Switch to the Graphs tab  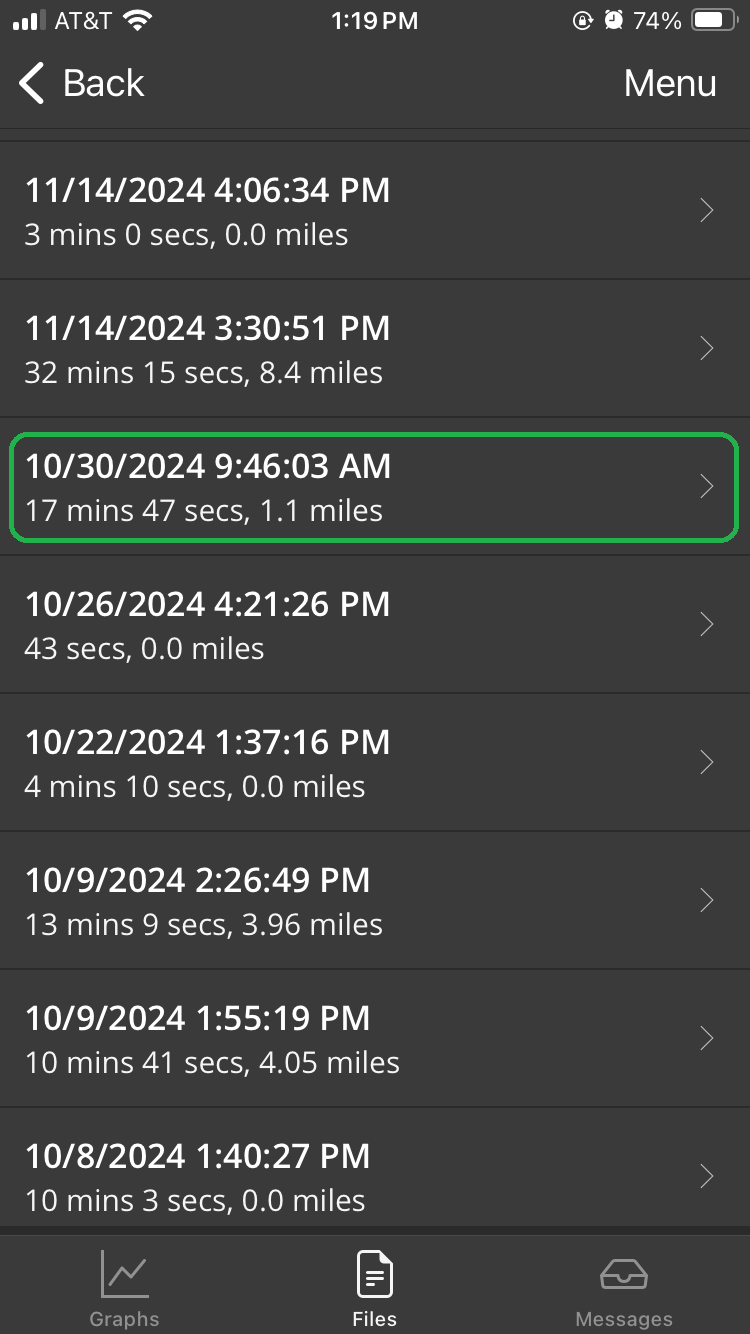124,1288
